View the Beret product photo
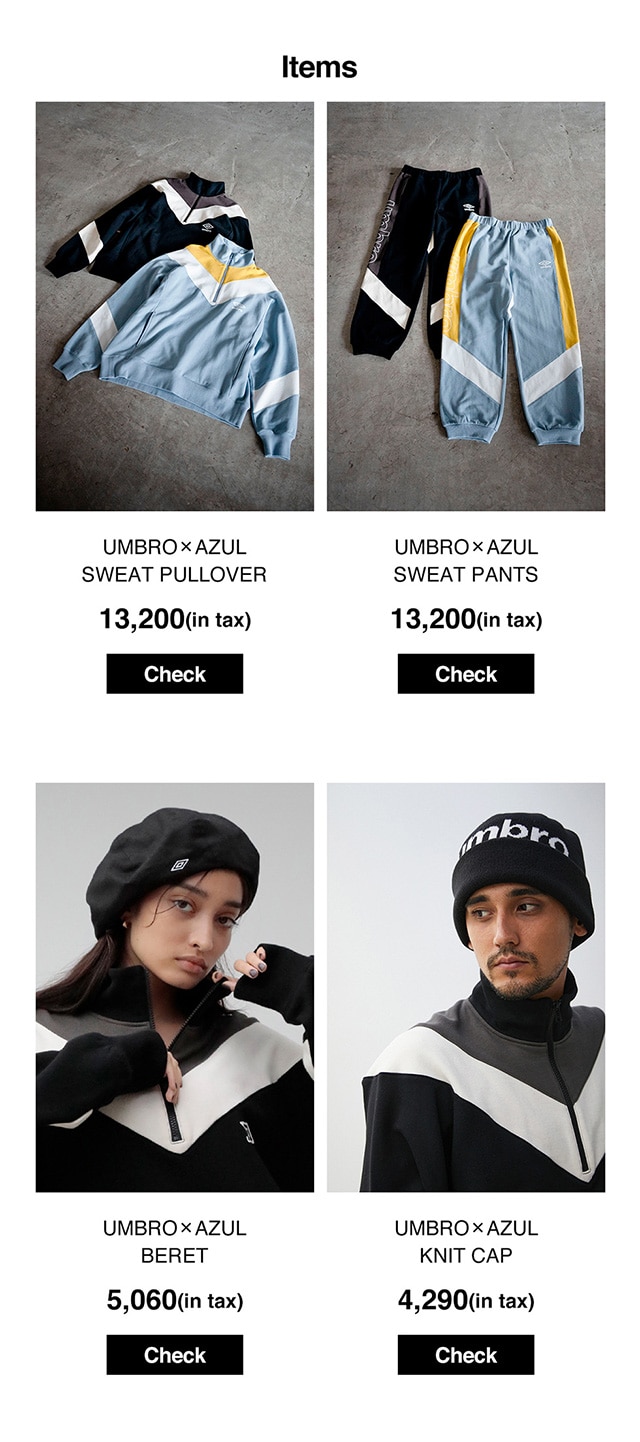 coord(174,987)
